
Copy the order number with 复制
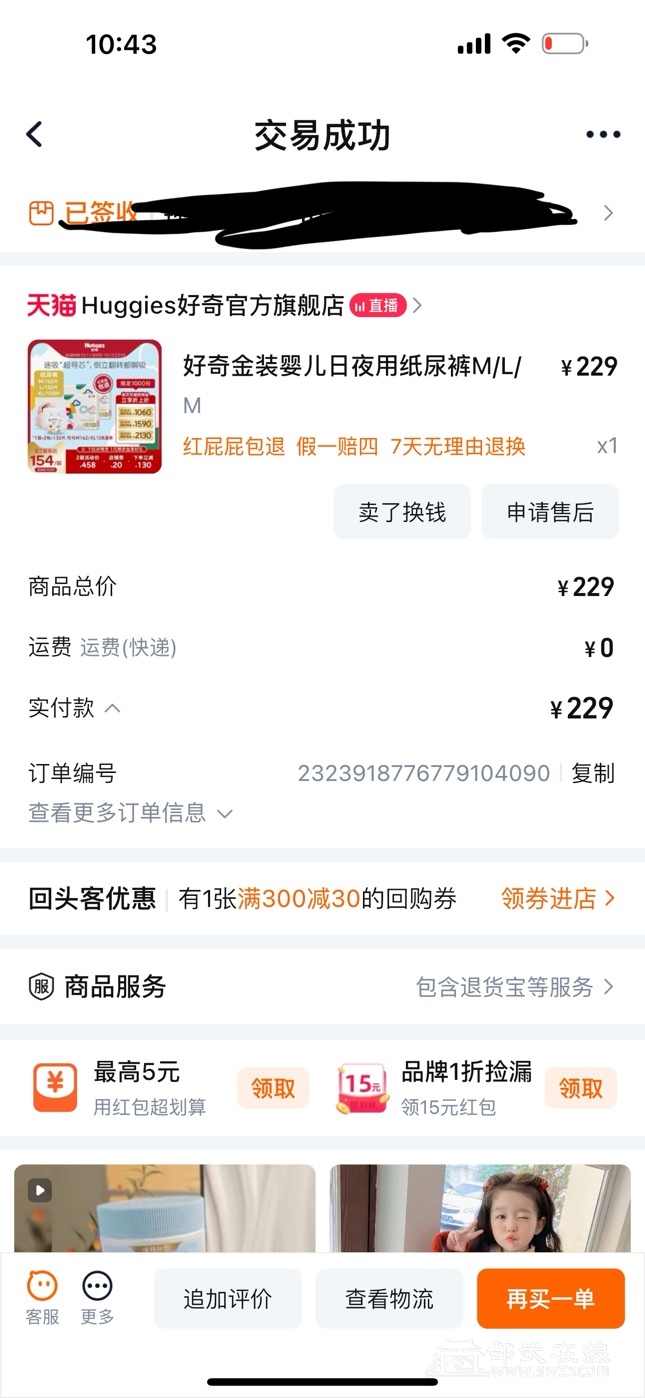point(593,773)
